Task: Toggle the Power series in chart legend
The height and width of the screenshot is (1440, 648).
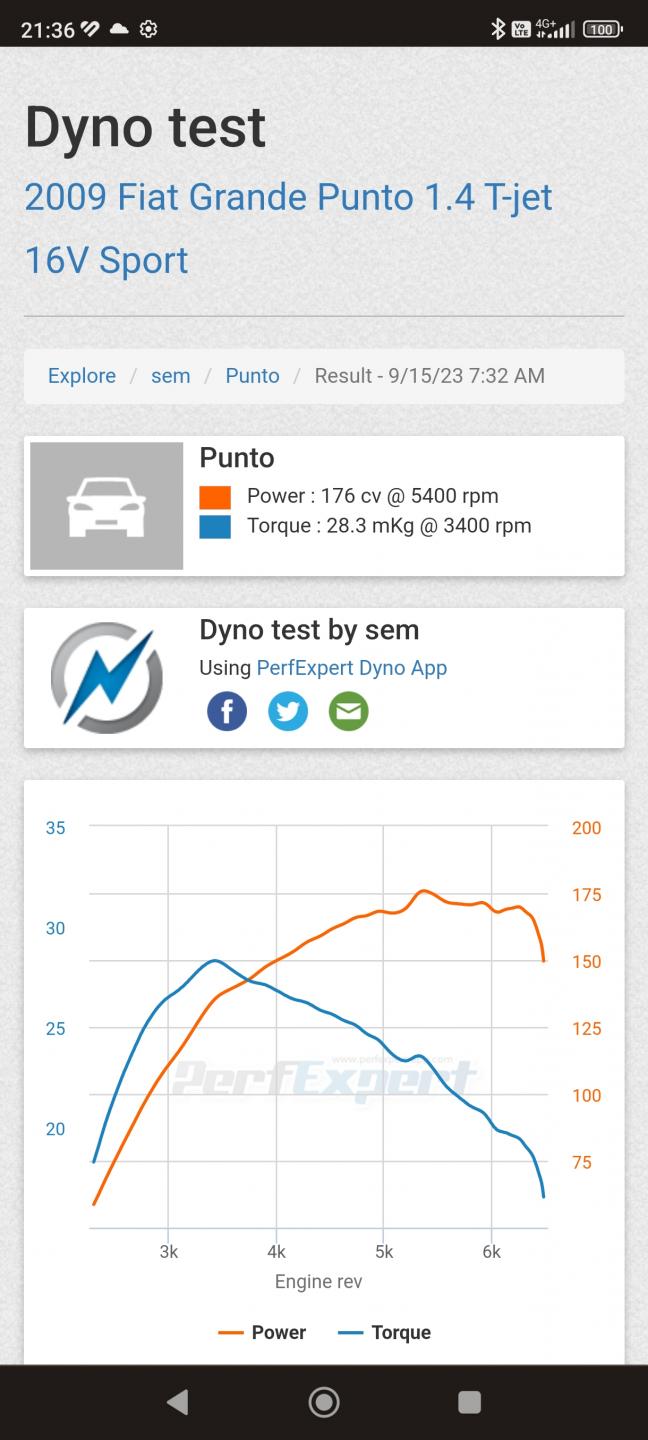Action: 263,1332
